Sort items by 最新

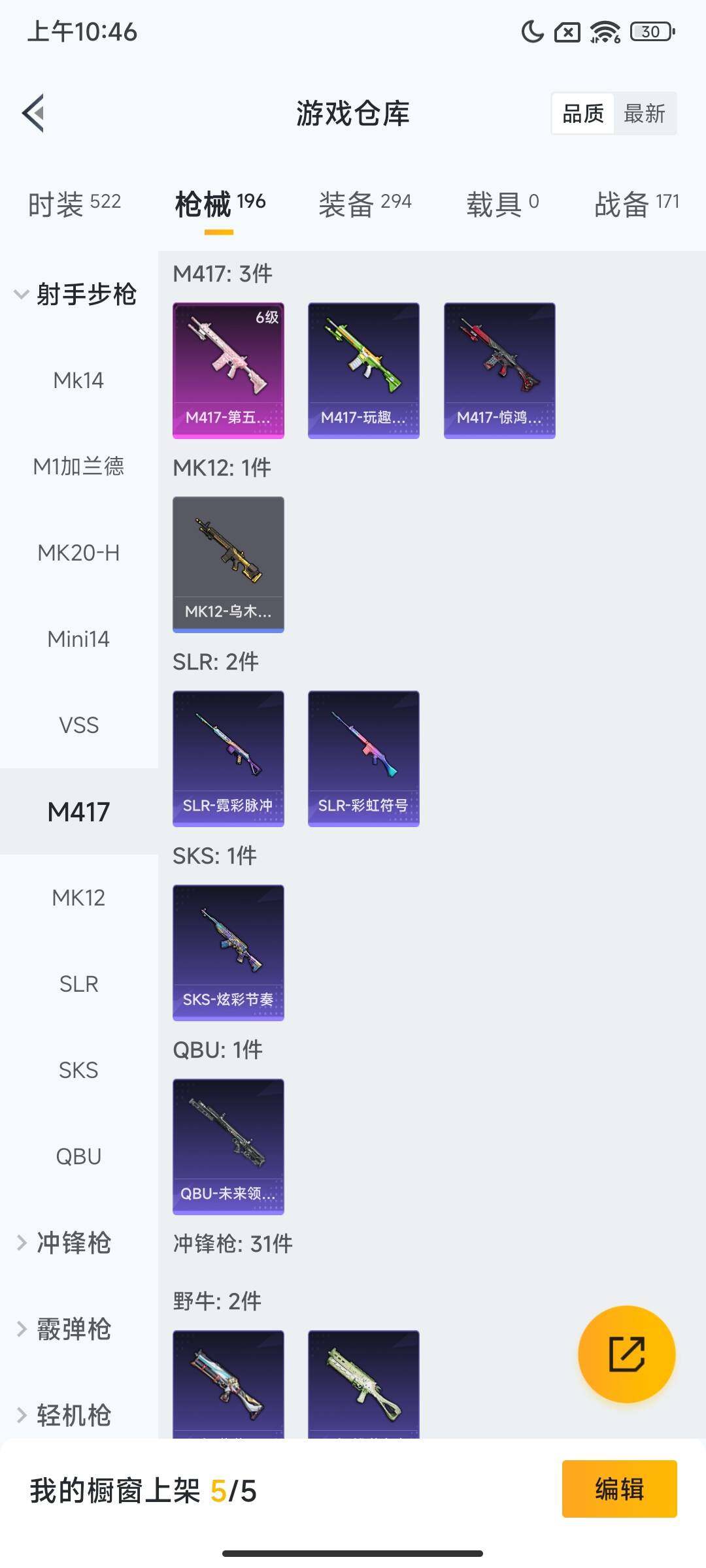click(644, 114)
